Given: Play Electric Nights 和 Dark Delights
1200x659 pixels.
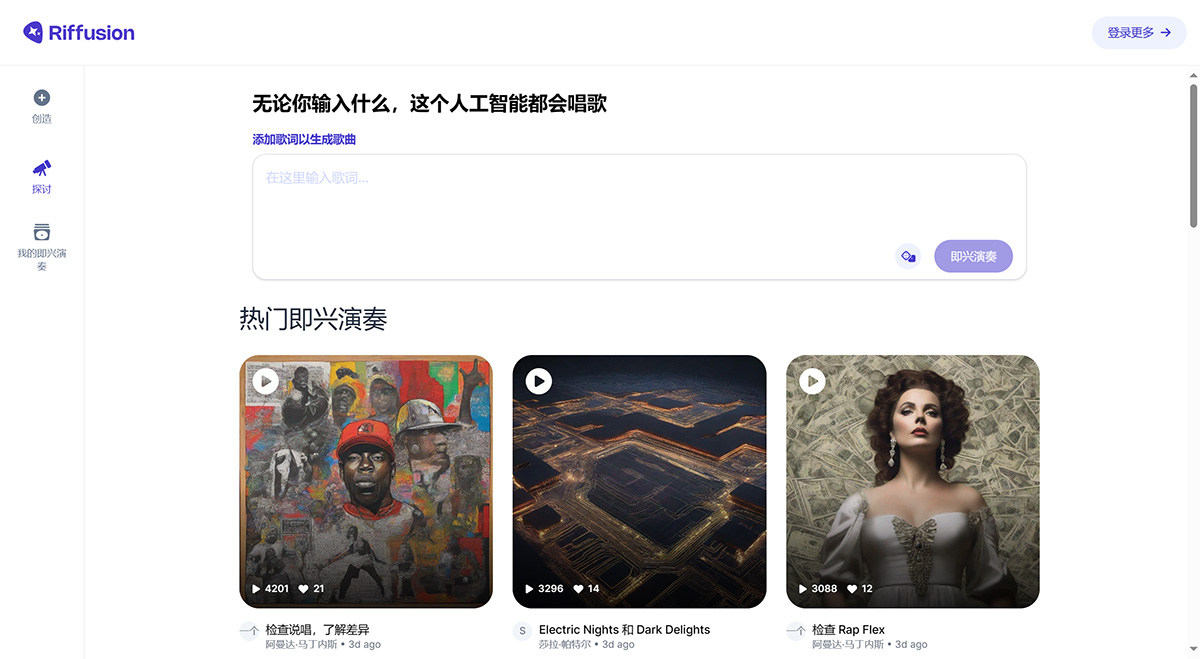Looking at the screenshot, I should coord(539,381).
